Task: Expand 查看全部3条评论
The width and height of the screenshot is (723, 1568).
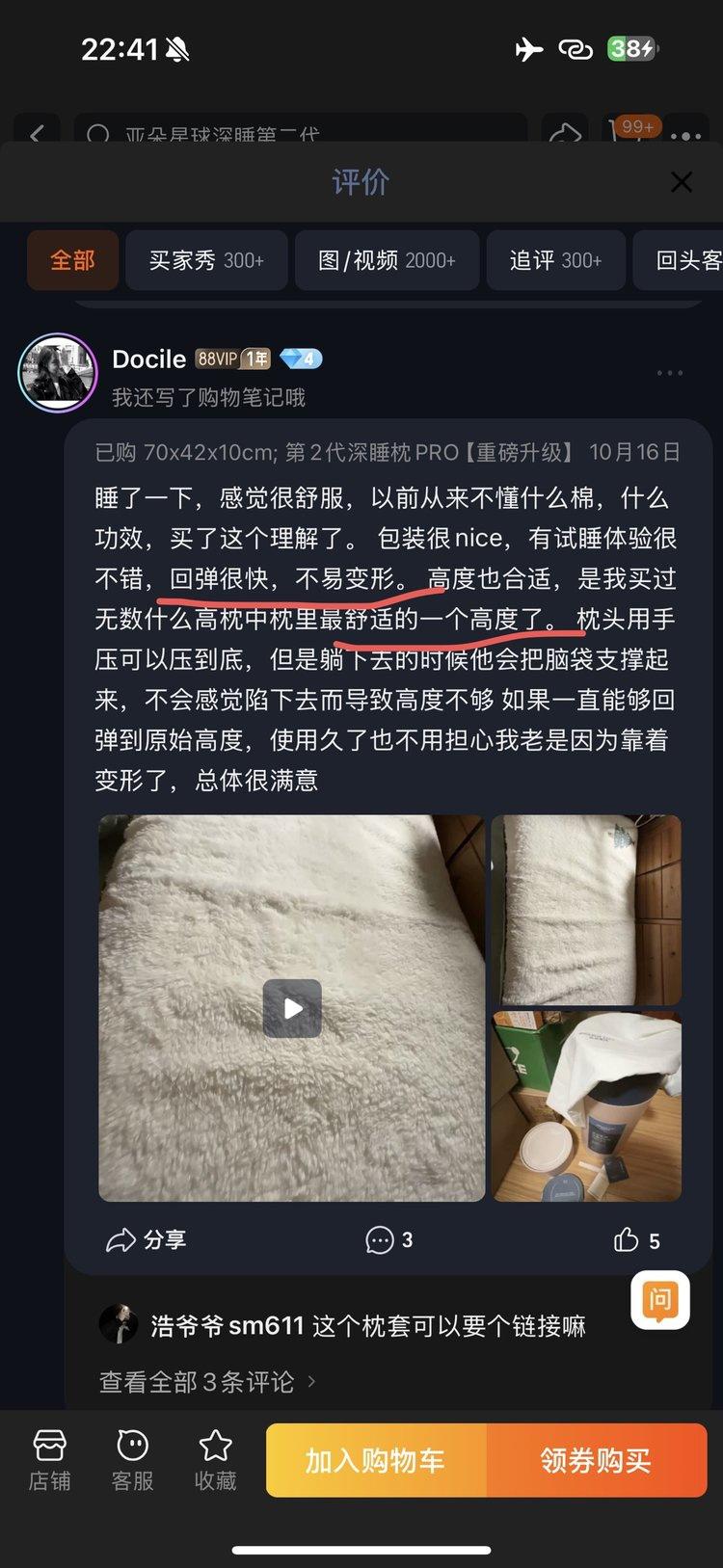Action: (x=206, y=1381)
